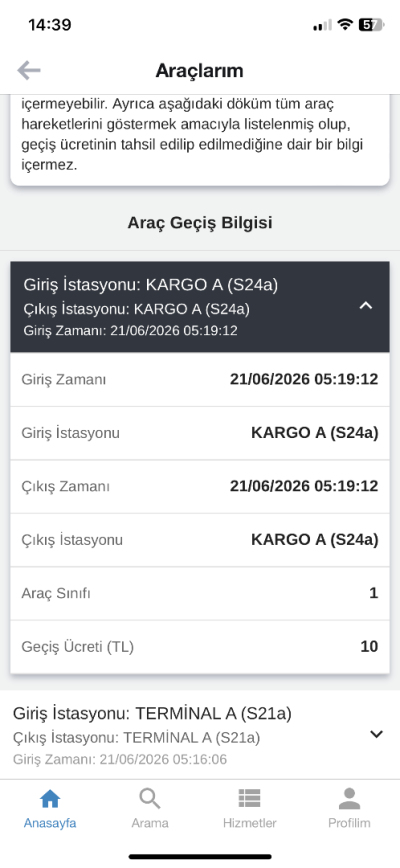400x868 pixels.
Task: Open the Profilim tab
Action: (x=349, y=808)
